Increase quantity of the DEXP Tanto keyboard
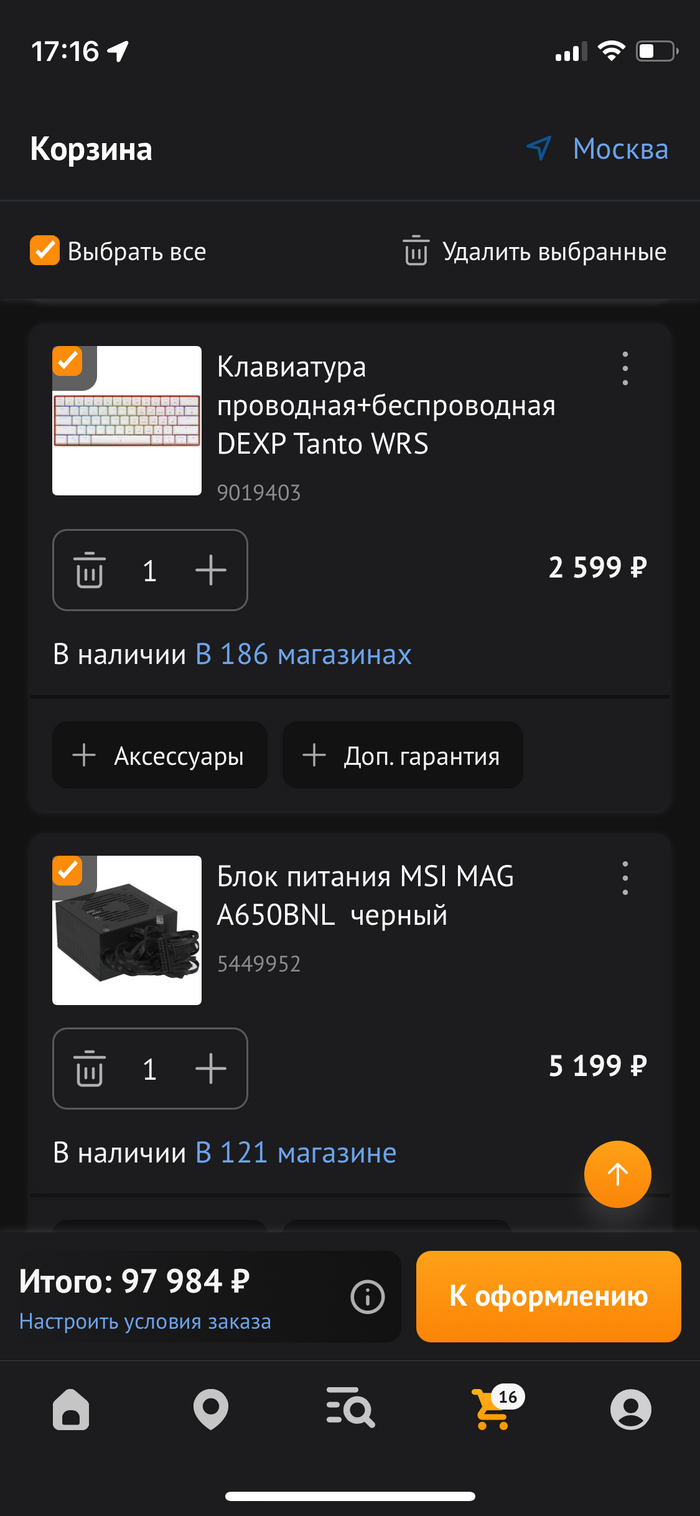This screenshot has height=1516, width=700. click(211, 570)
